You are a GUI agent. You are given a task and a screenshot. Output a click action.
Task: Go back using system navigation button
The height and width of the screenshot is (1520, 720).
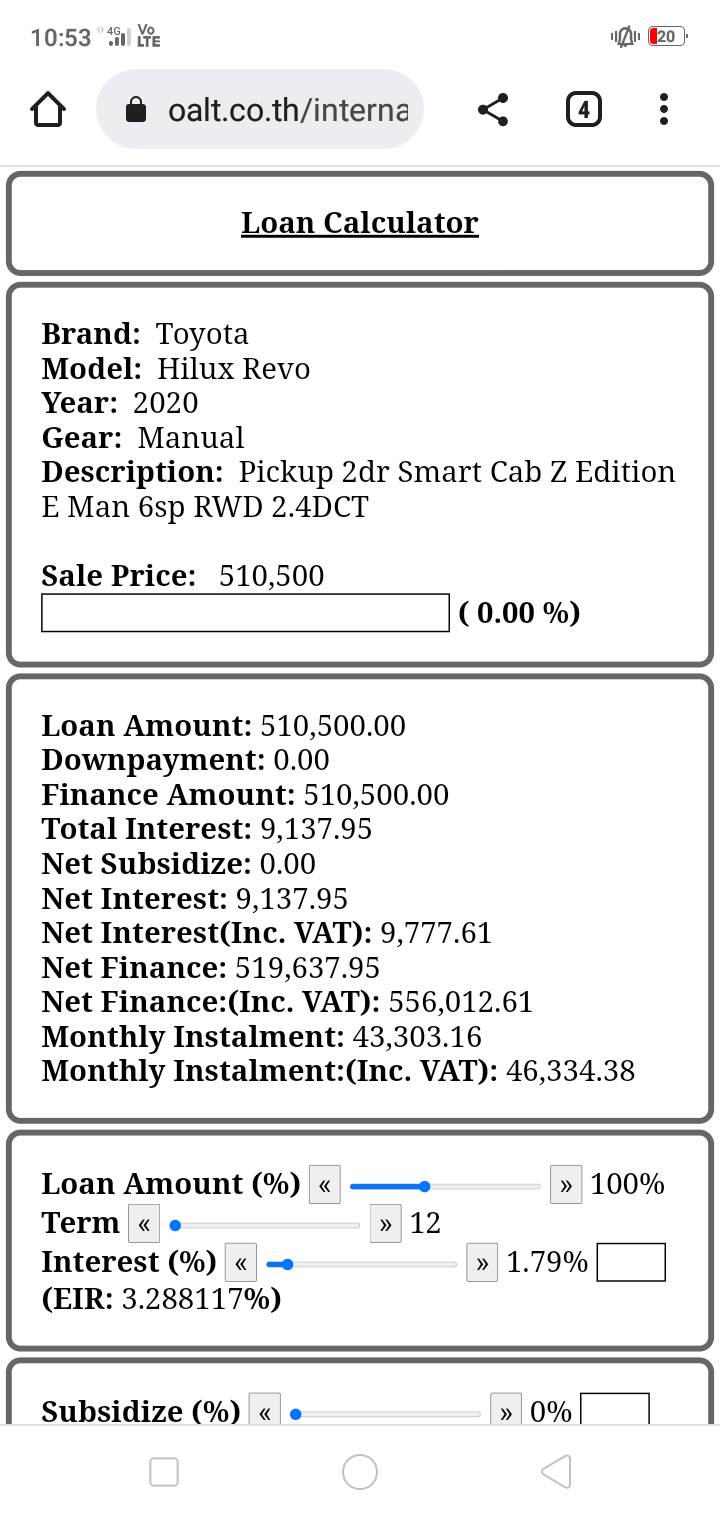(556, 1472)
